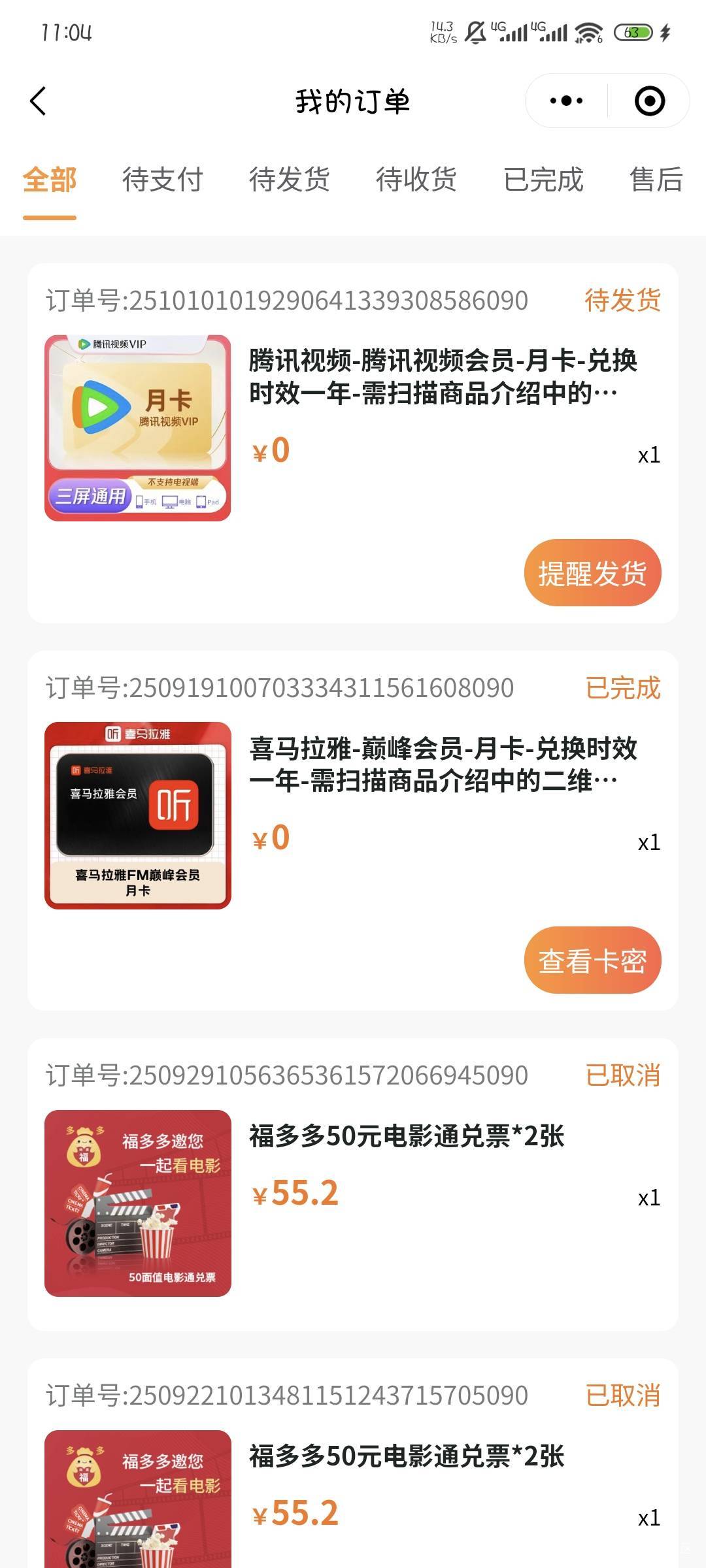Show orders under 待收货 tab
The height and width of the screenshot is (1568, 706).
point(416,180)
